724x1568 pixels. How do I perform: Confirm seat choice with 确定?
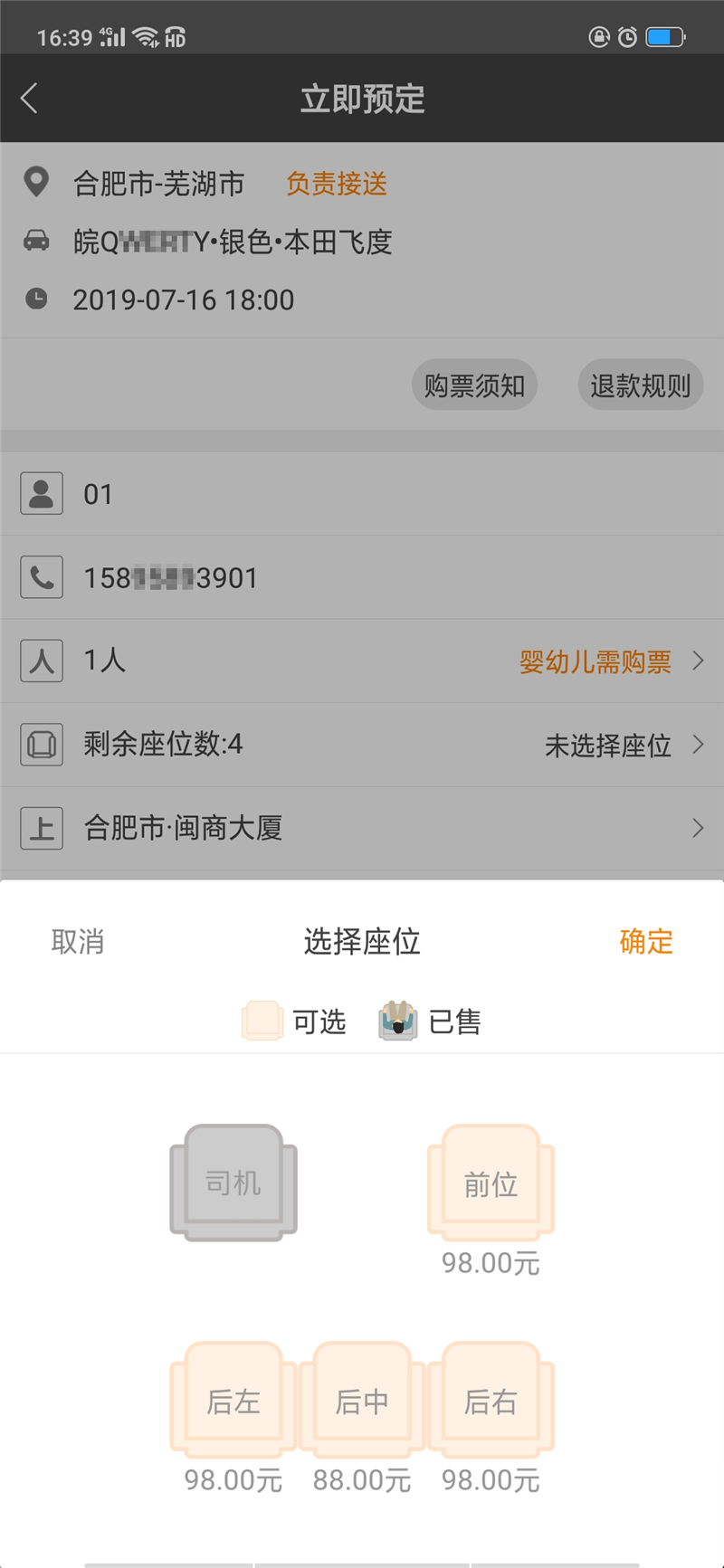646,941
